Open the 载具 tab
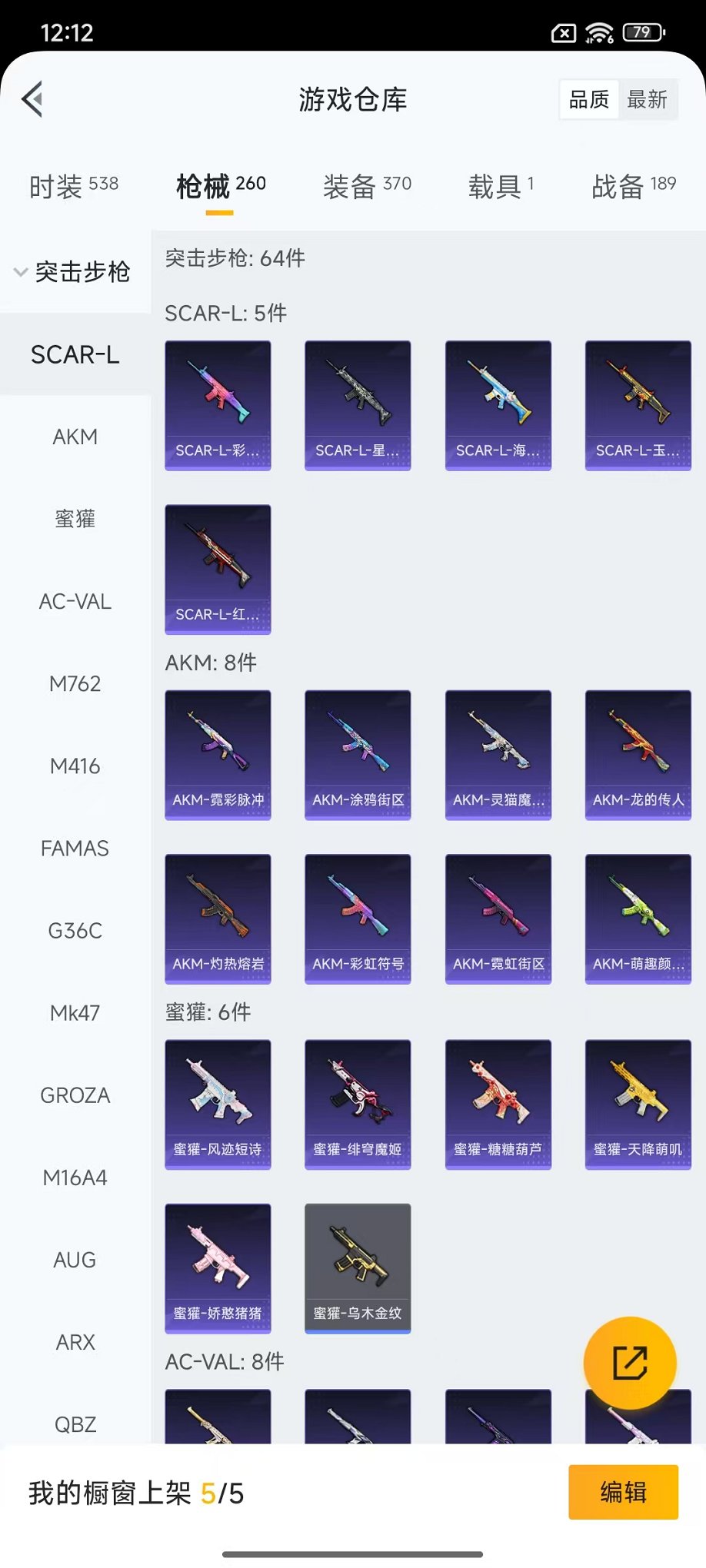Viewport: 706px width, 1568px height. (x=501, y=186)
